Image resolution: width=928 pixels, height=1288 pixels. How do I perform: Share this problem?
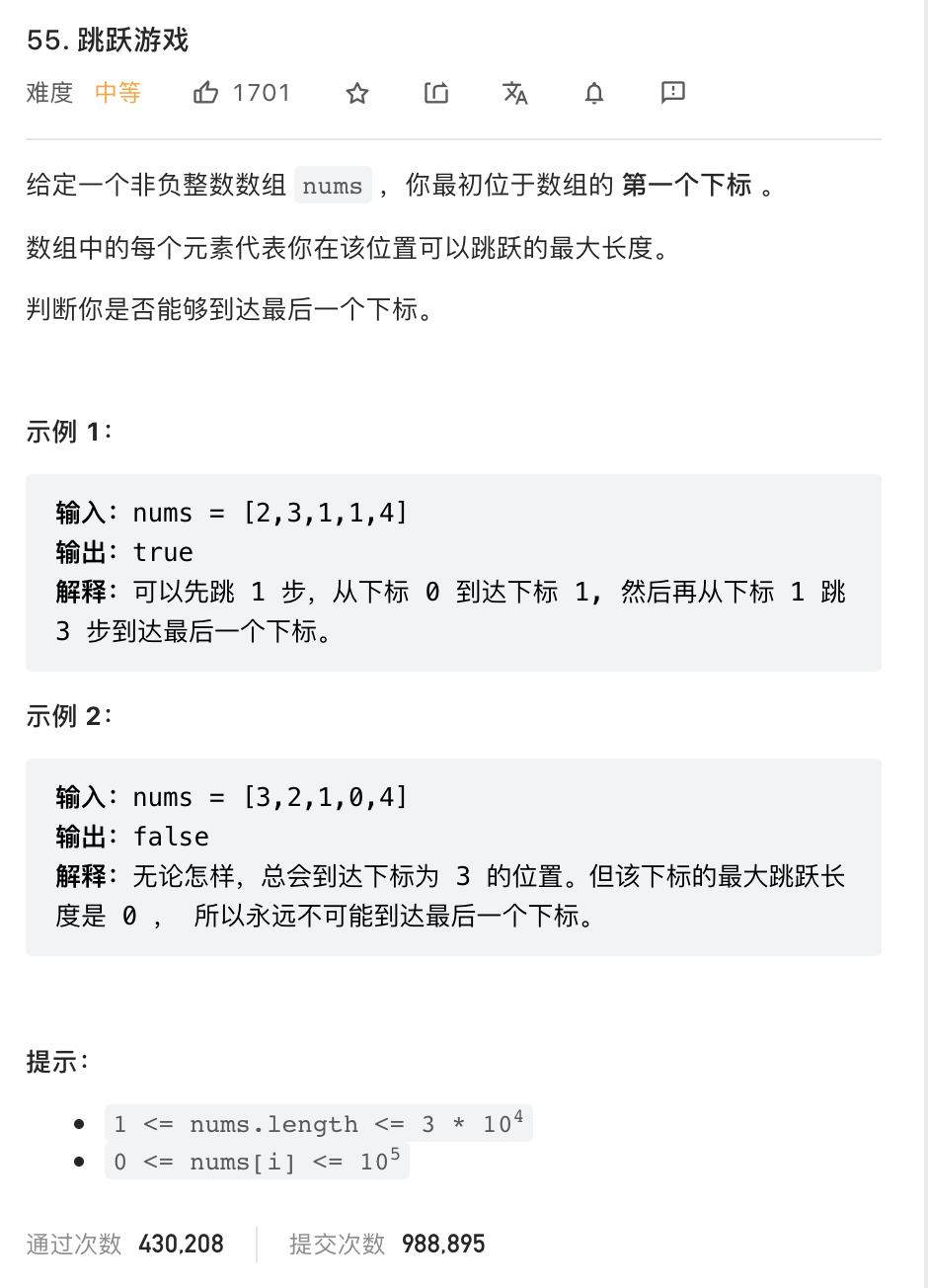coord(436,93)
